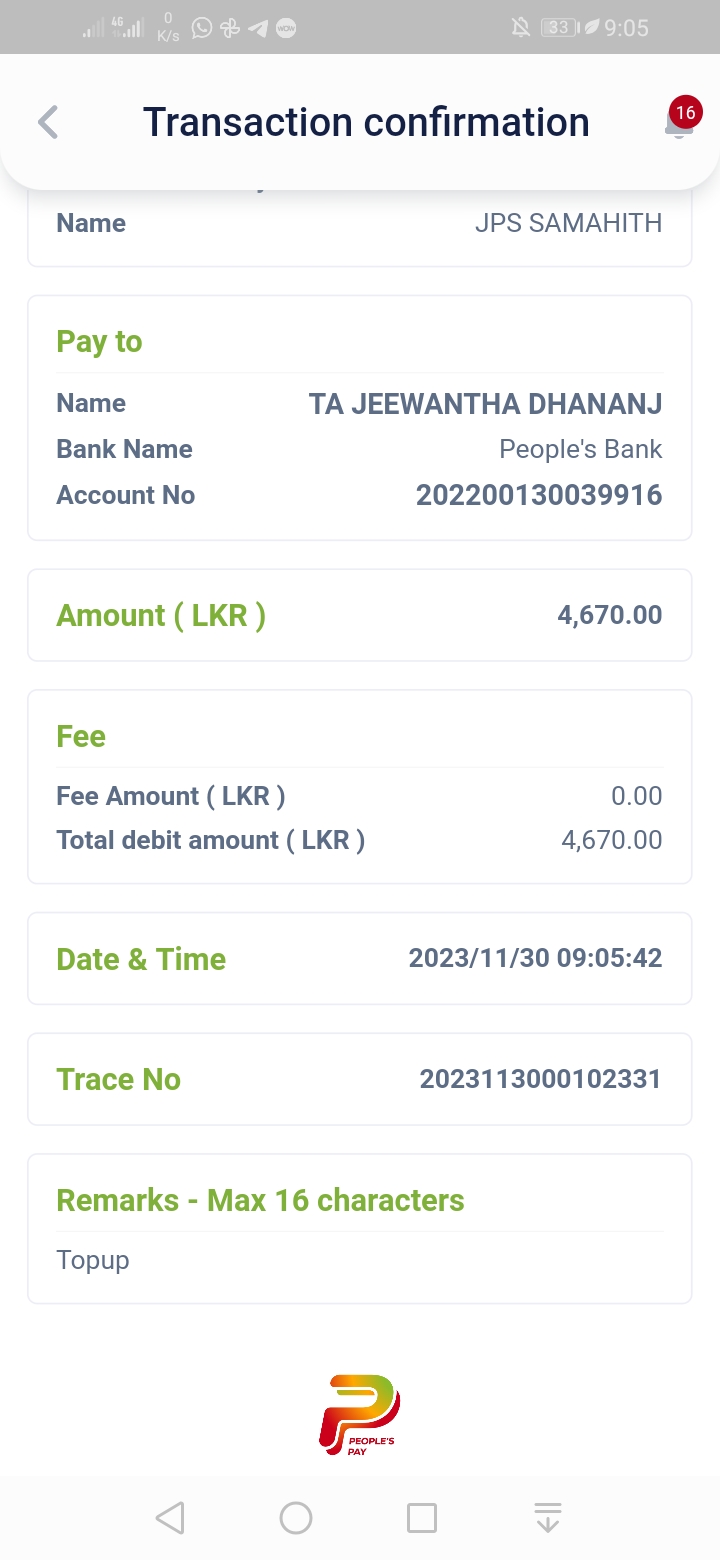Open recent apps overview
This screenshot has width=720, height=1560.
pyautogui.click(x=422, y=1518)
